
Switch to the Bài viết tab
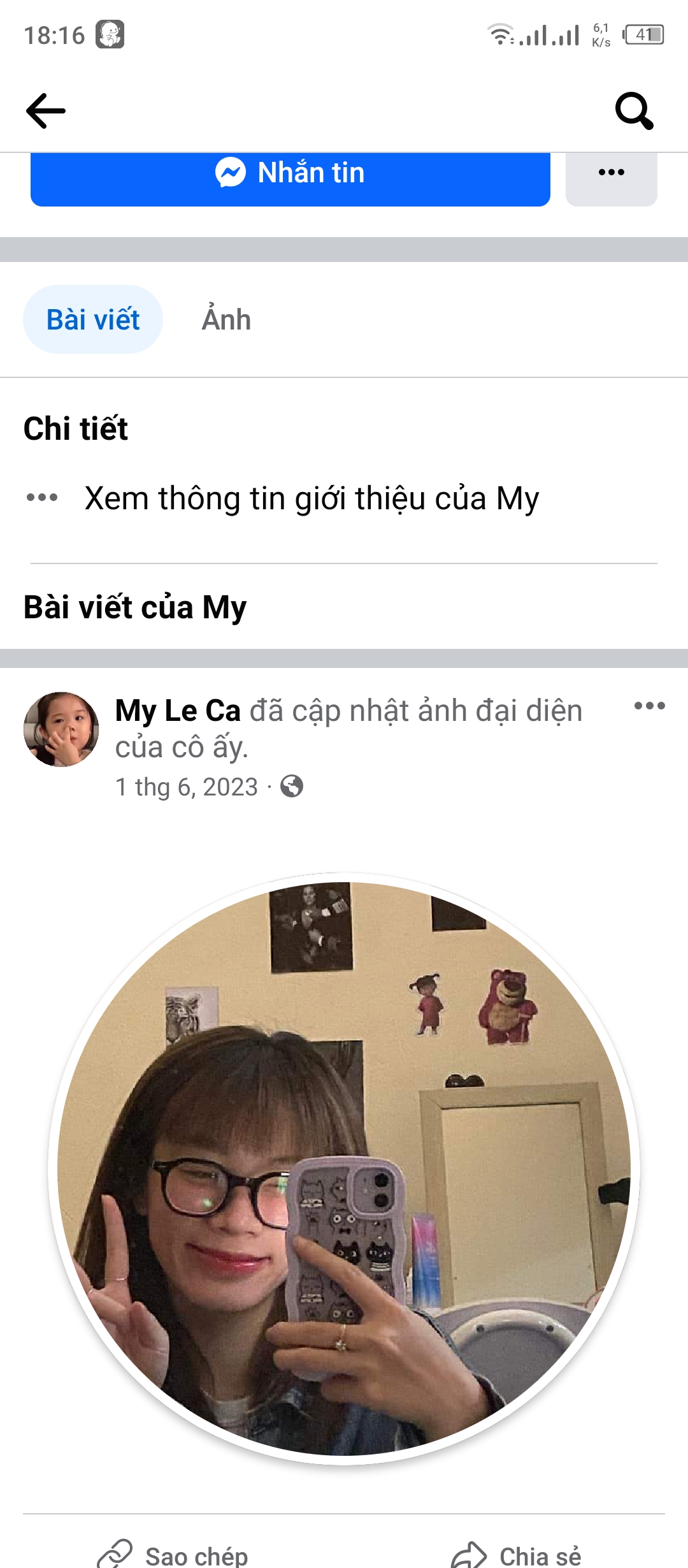[93, 320]
